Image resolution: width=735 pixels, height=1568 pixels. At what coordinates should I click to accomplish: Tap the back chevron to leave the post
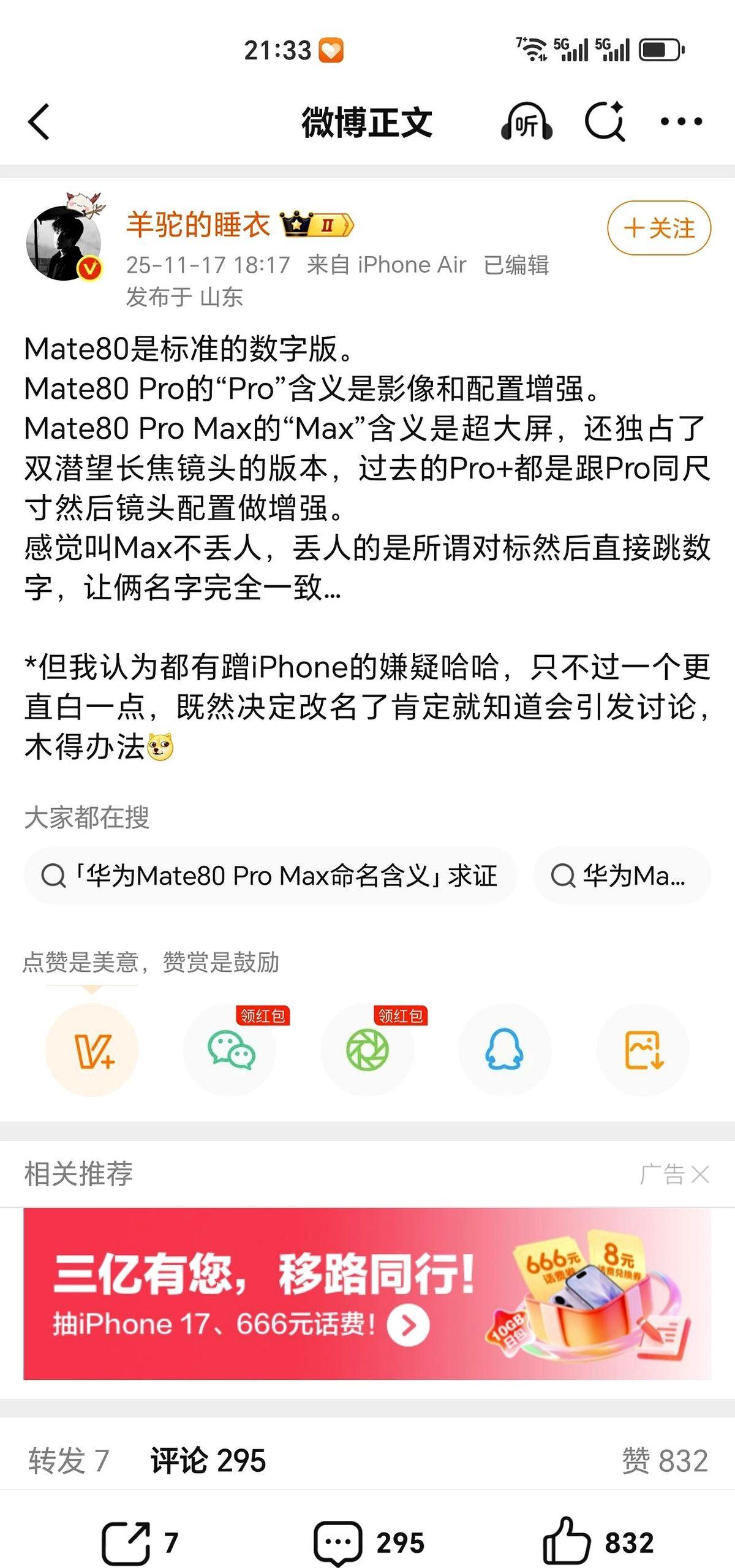37,123
